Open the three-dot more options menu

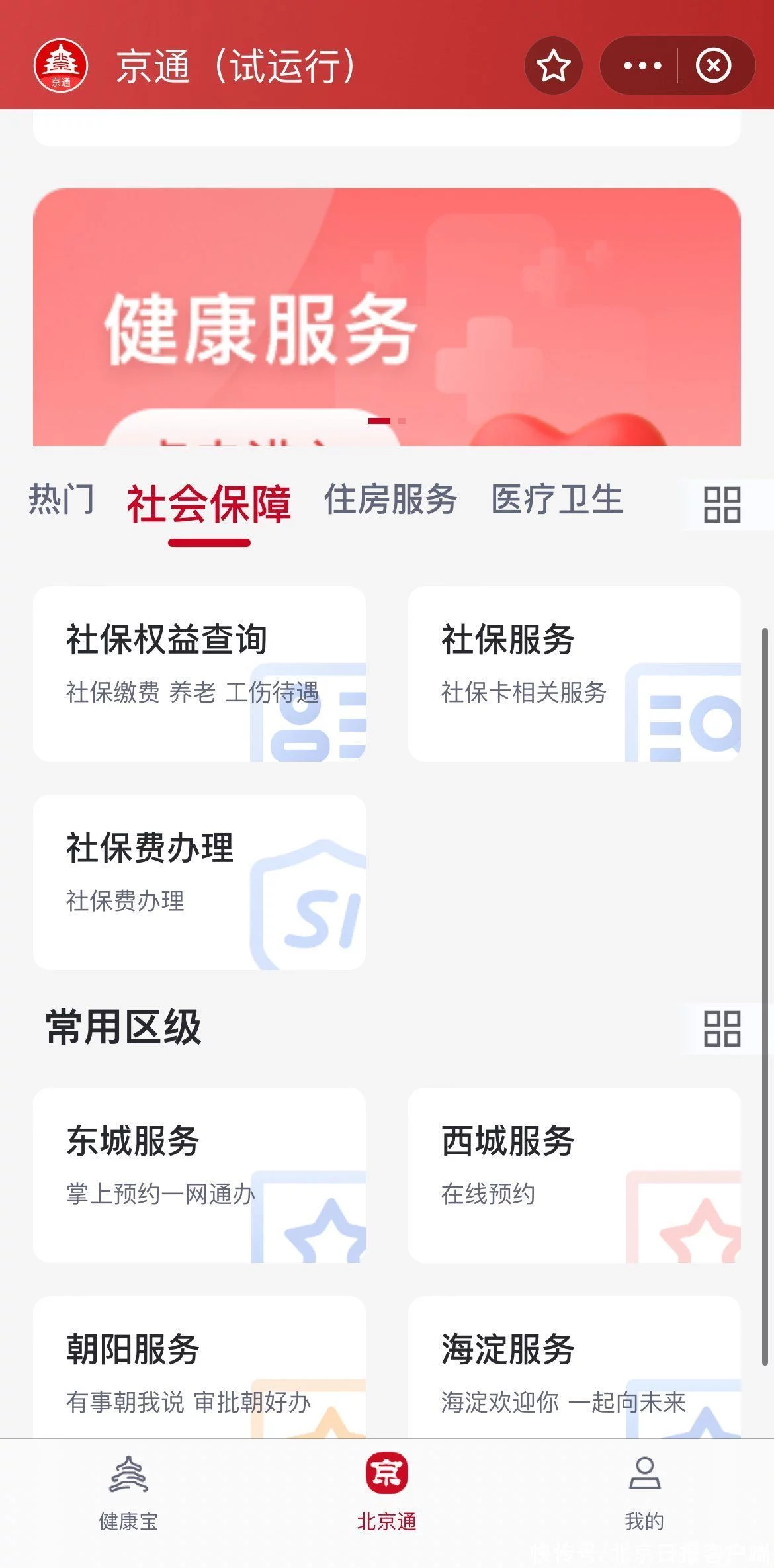(x=642, y=65)
